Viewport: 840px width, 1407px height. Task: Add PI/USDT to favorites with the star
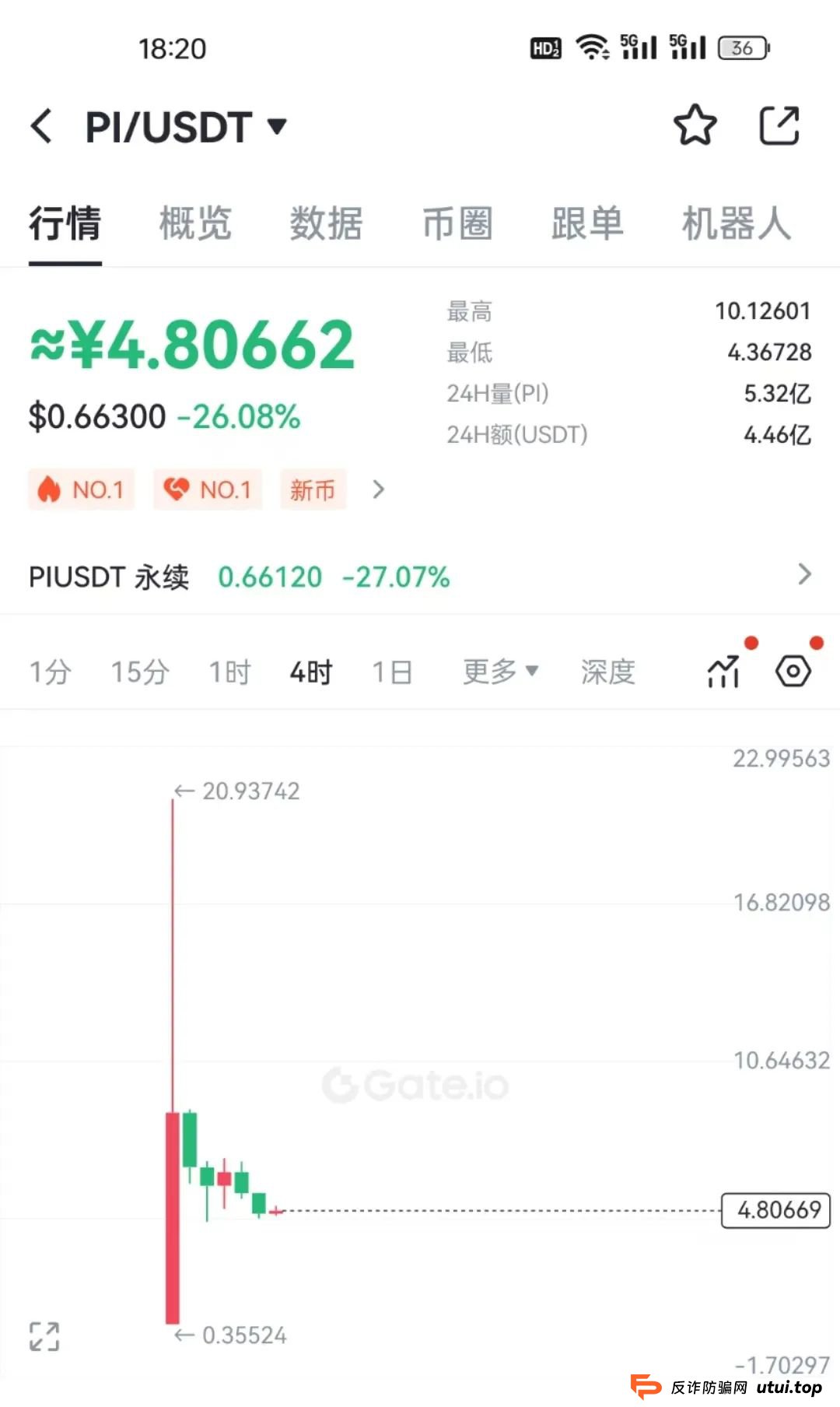(695, 125)
